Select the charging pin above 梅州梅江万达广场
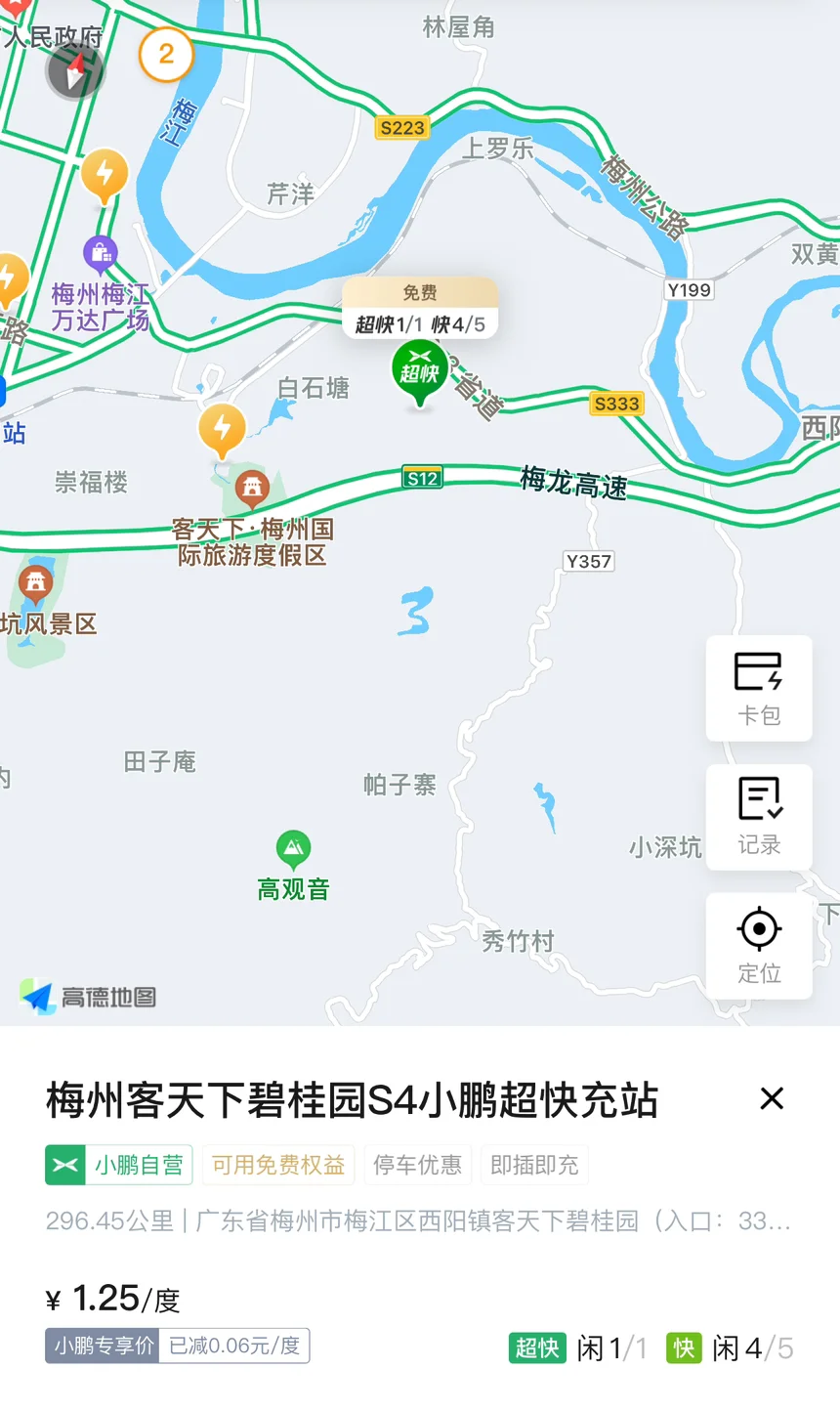This screenshot has width=840, height=1411. coord(105,176)
